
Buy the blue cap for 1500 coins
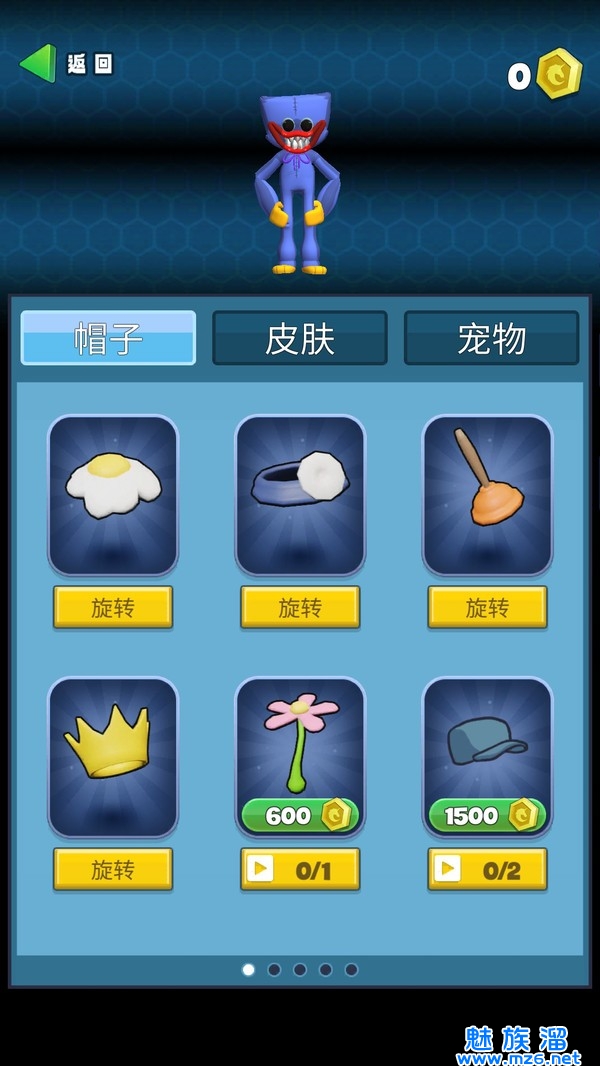pos(487,815)
